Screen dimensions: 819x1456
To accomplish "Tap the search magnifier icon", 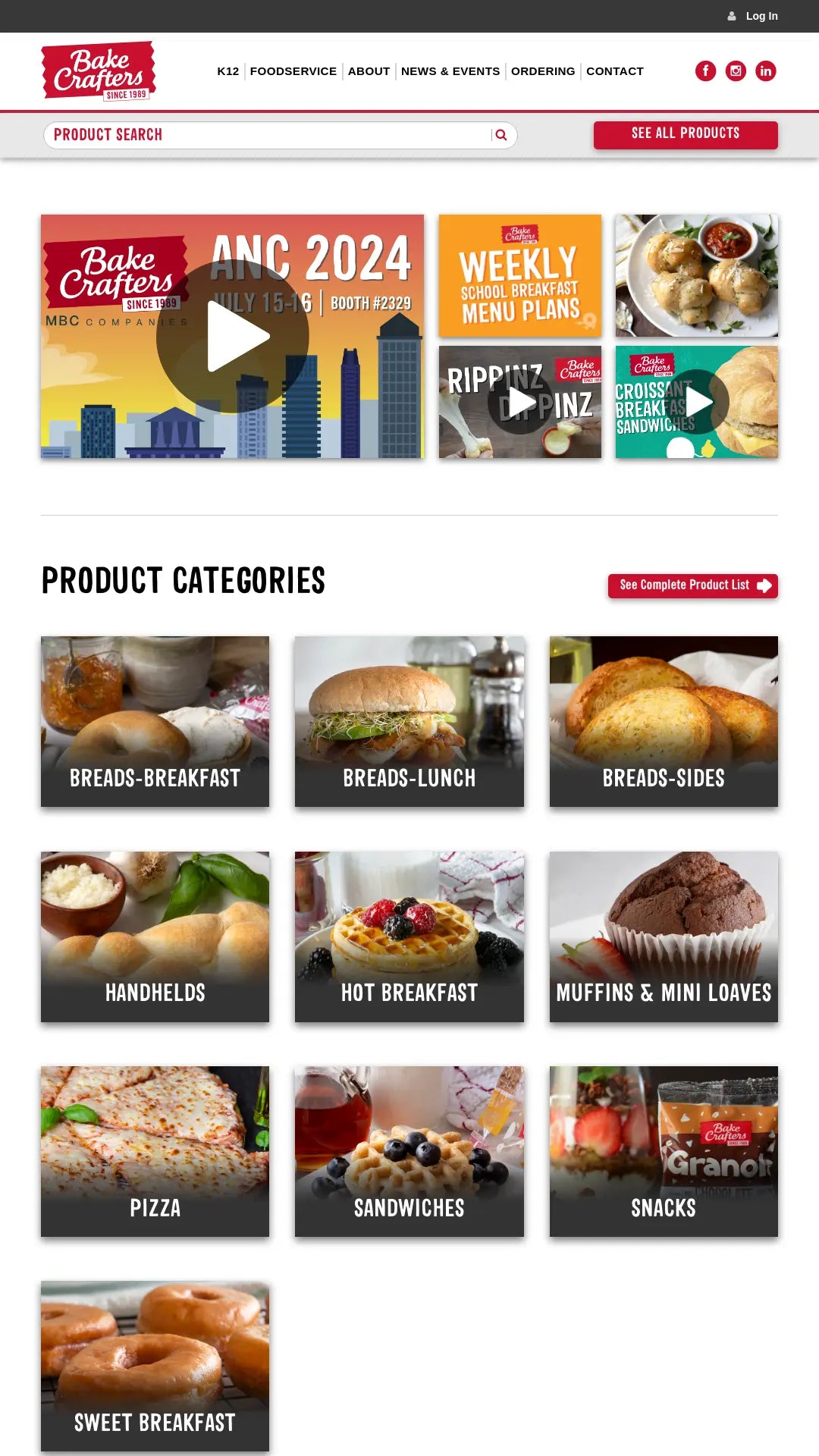I will (x=500, y=135).
